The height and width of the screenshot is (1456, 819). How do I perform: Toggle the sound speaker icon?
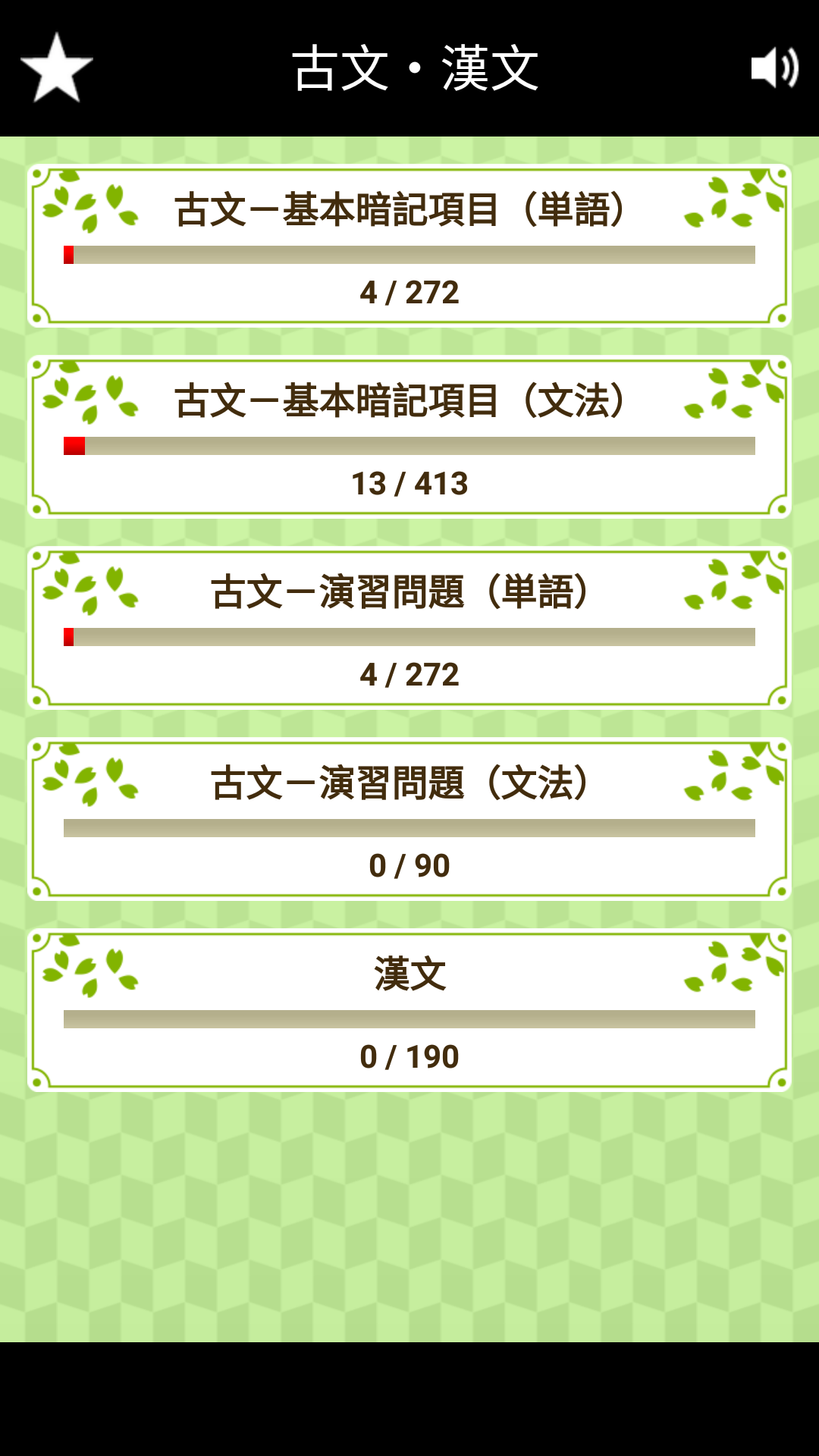click(774, 68)
